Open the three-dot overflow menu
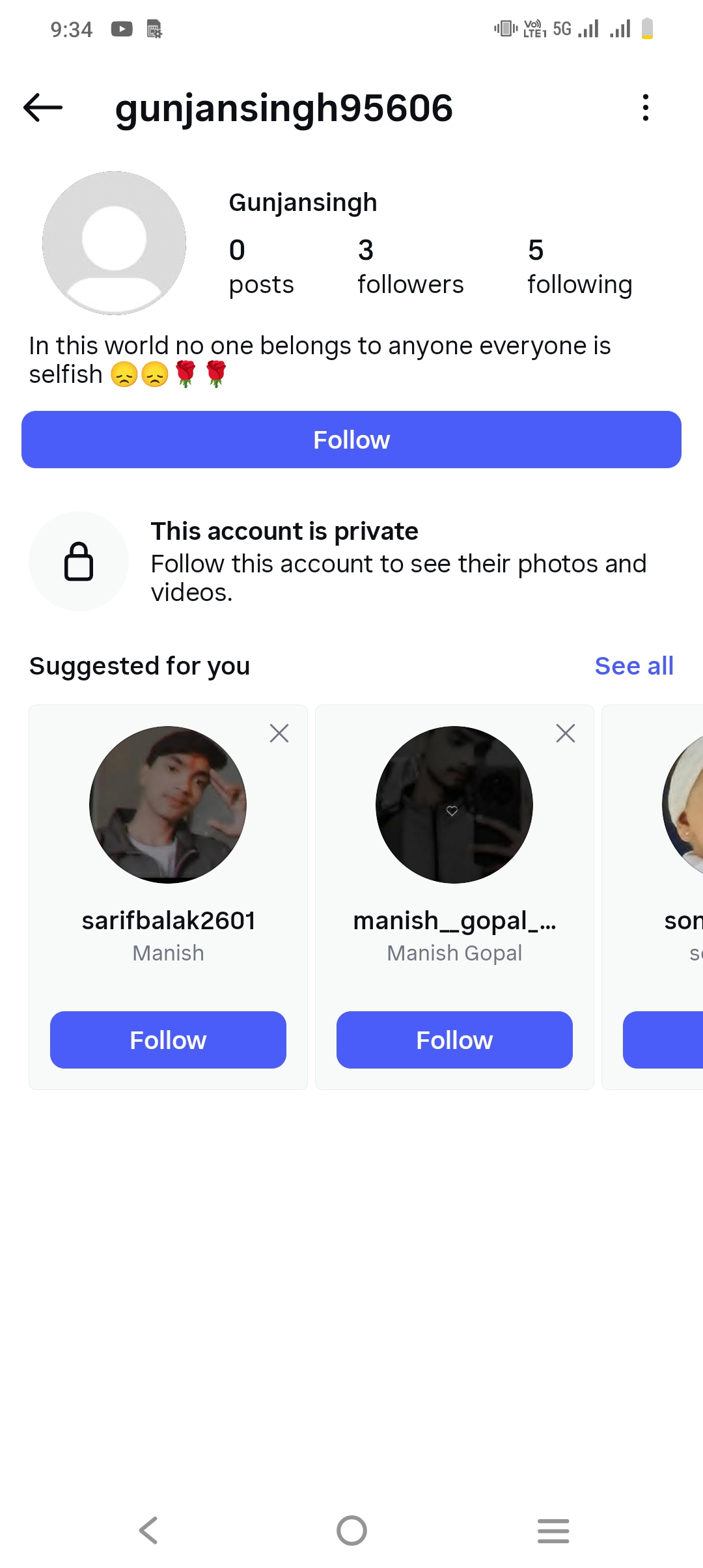703x1568 pixels. click(645, 107)
